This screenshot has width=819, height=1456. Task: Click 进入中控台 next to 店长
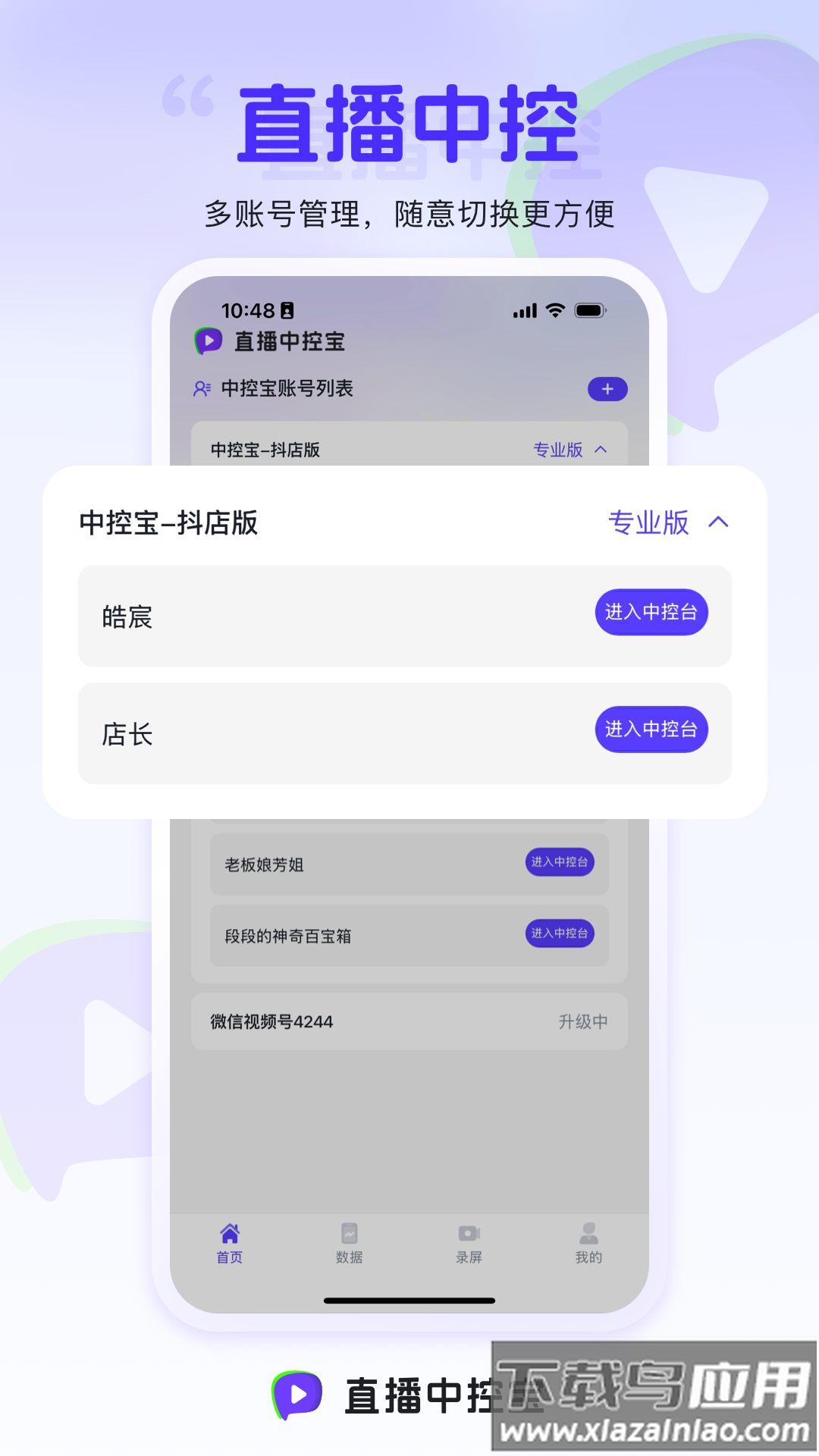click(x=651, y=730)
